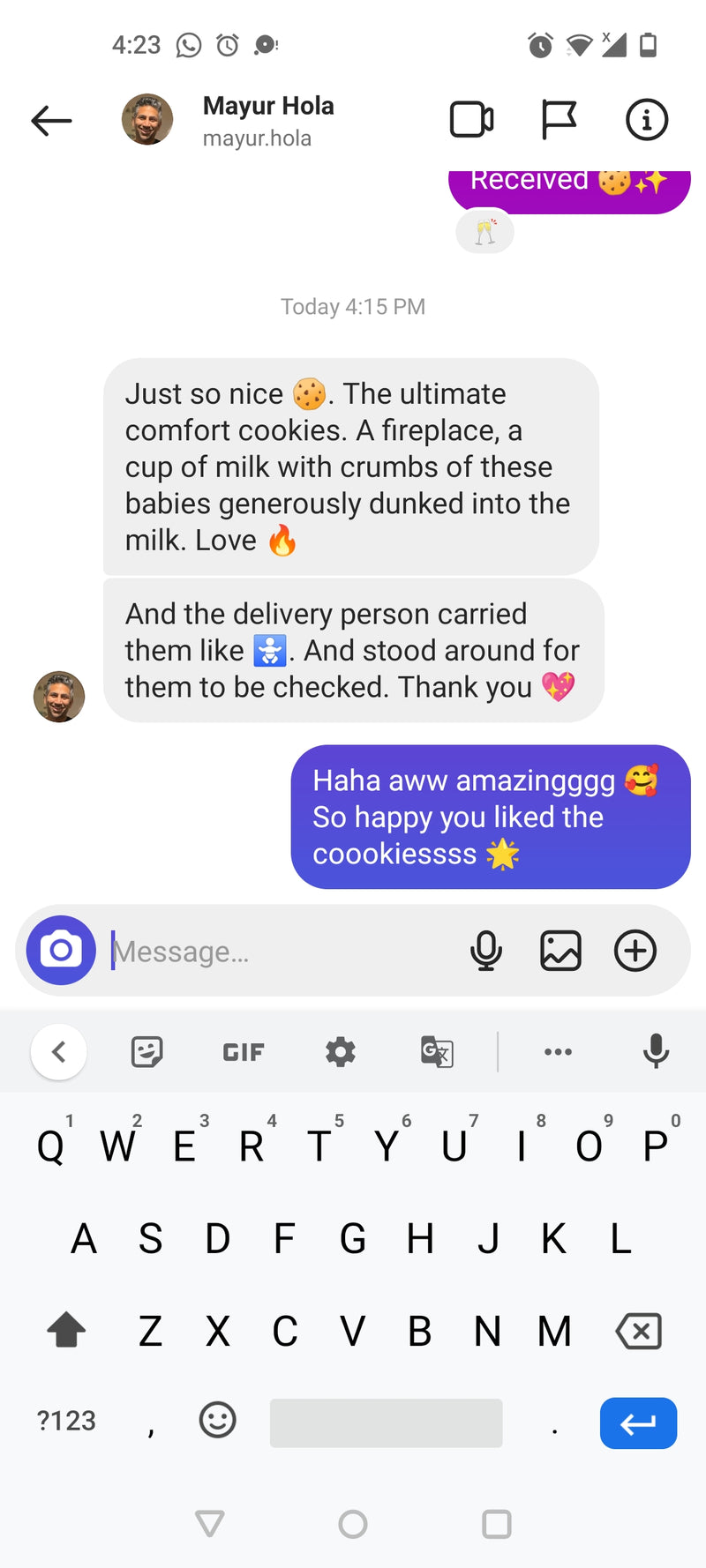Screen dimensions: 706x1568
Task: Tap the champagne glasses reaction
Action: (x=484, y=232)
